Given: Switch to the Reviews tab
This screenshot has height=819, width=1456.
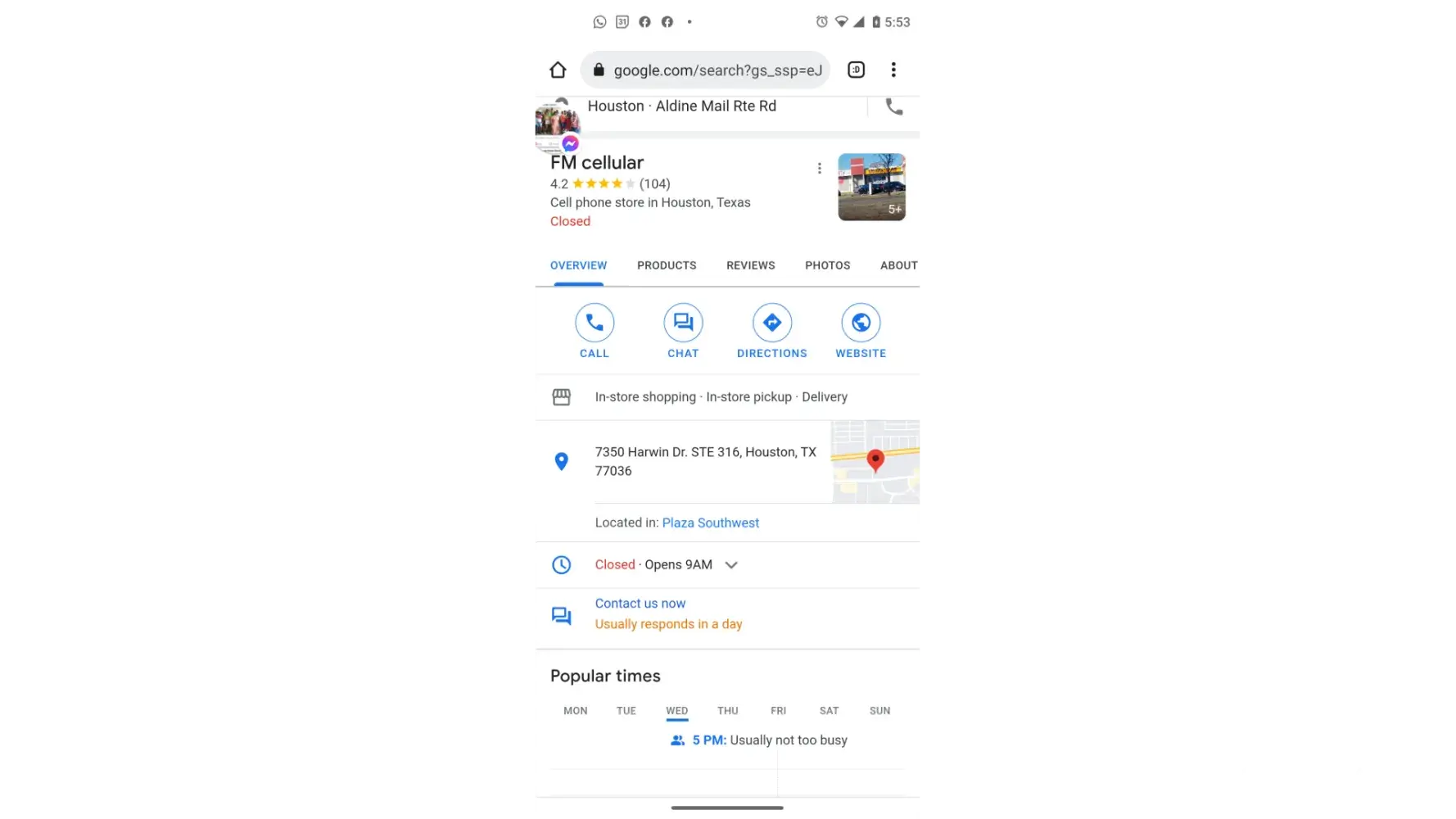Looking at the screenshot, I should click(x=750, y=265).
